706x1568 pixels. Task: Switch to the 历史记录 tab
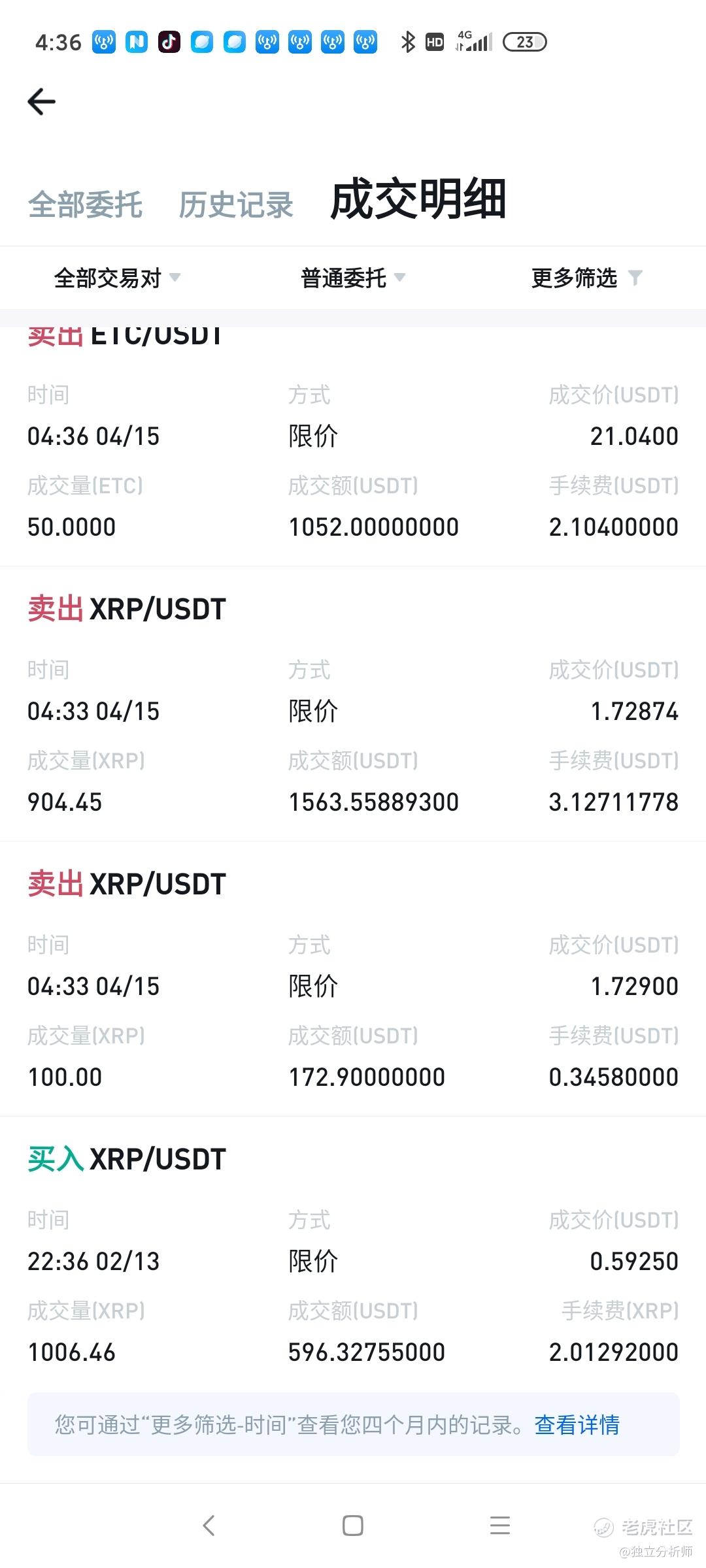click(x=236, y=204)
